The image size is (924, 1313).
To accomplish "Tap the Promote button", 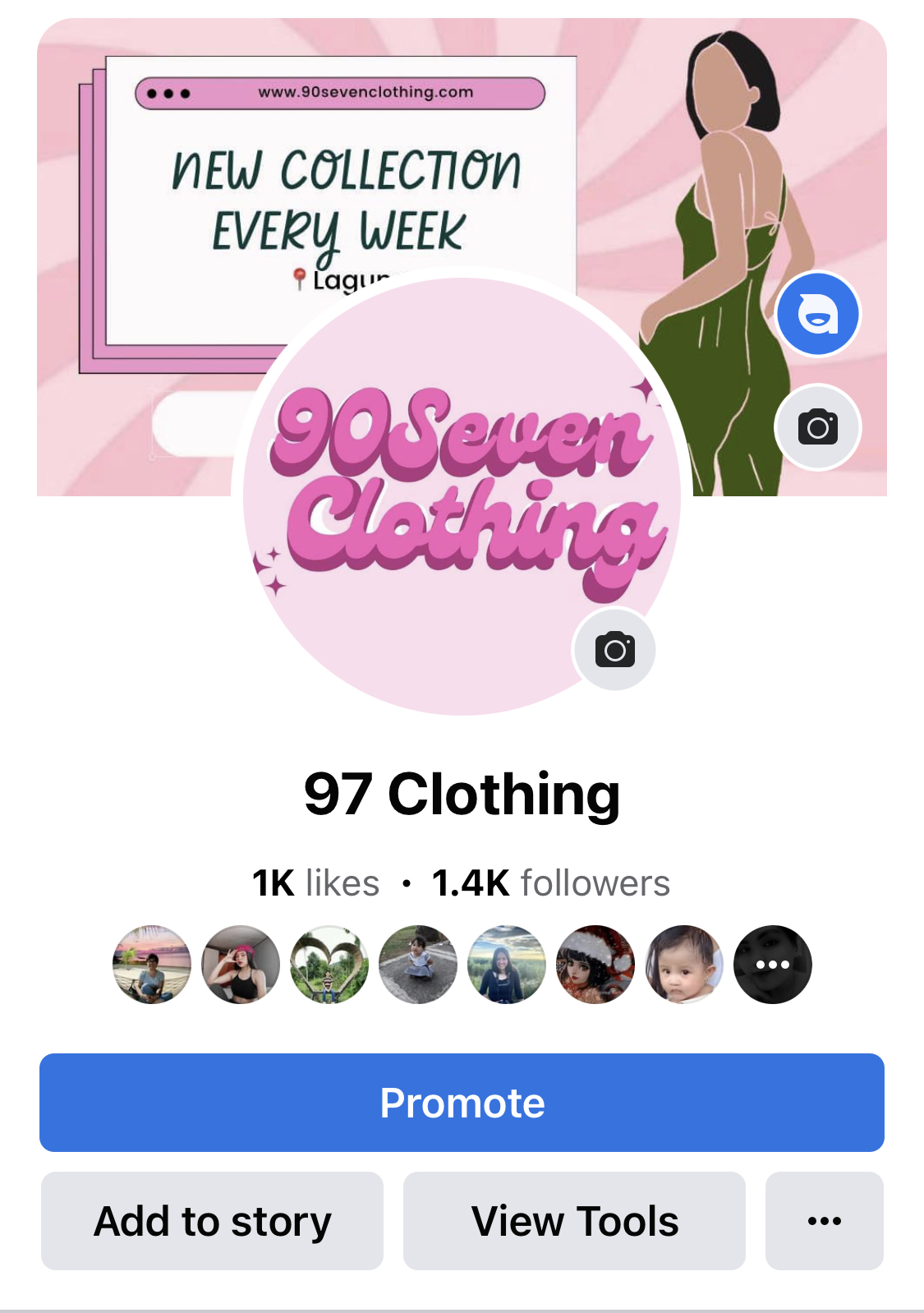I will pyautogui.click(x=462, y=1102).
